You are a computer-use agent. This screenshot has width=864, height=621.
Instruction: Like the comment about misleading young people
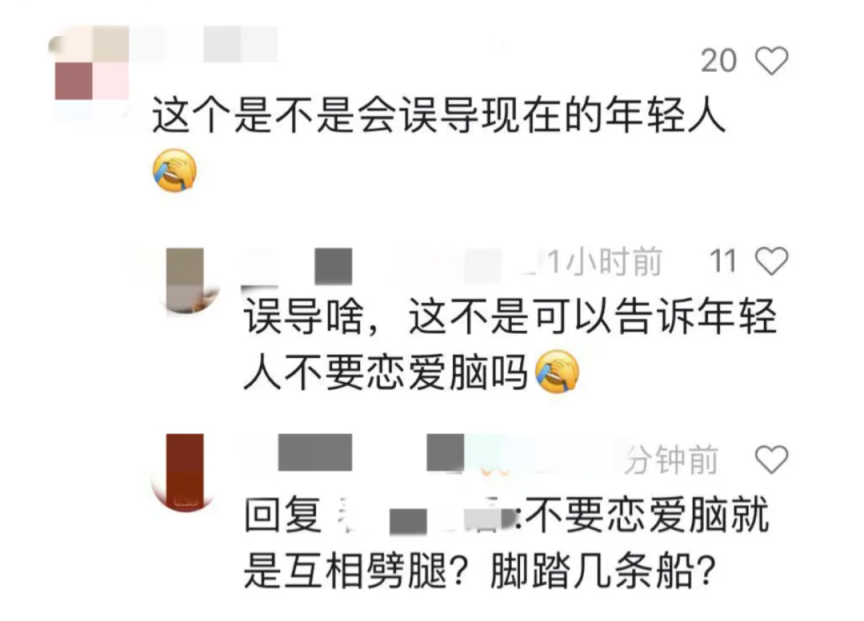click(x=770, y=61)
